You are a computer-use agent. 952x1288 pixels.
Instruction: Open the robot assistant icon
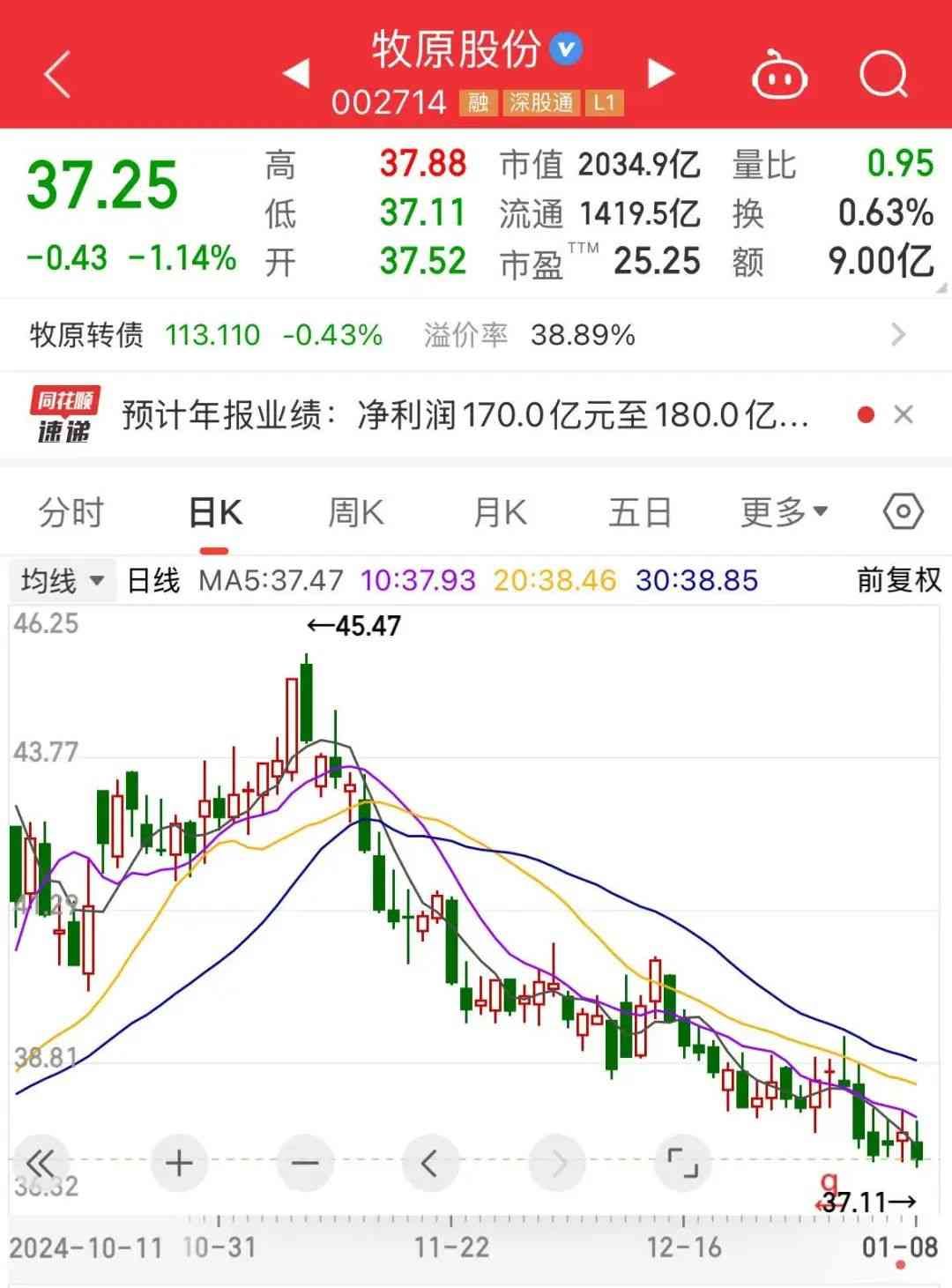point(779,76)
